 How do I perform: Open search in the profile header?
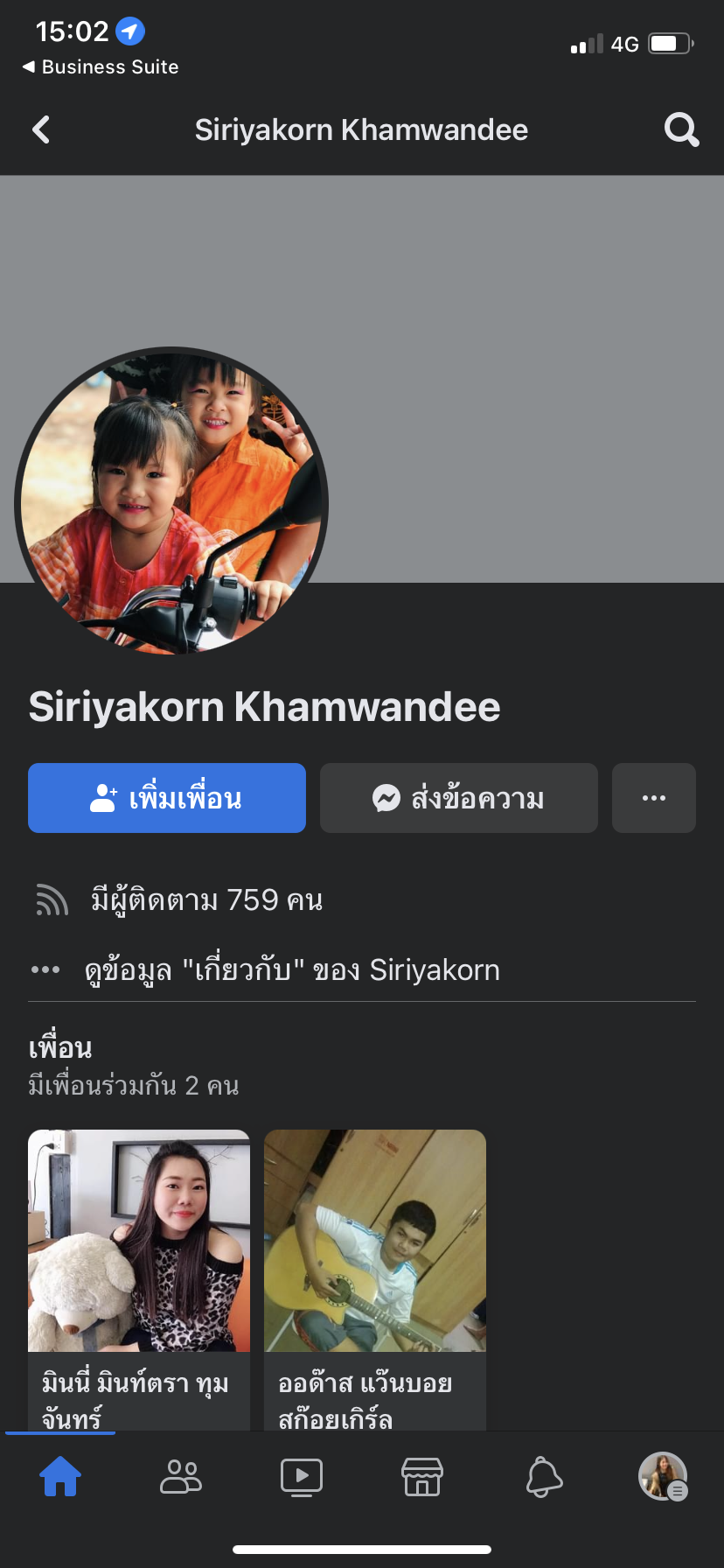[681, 130]
